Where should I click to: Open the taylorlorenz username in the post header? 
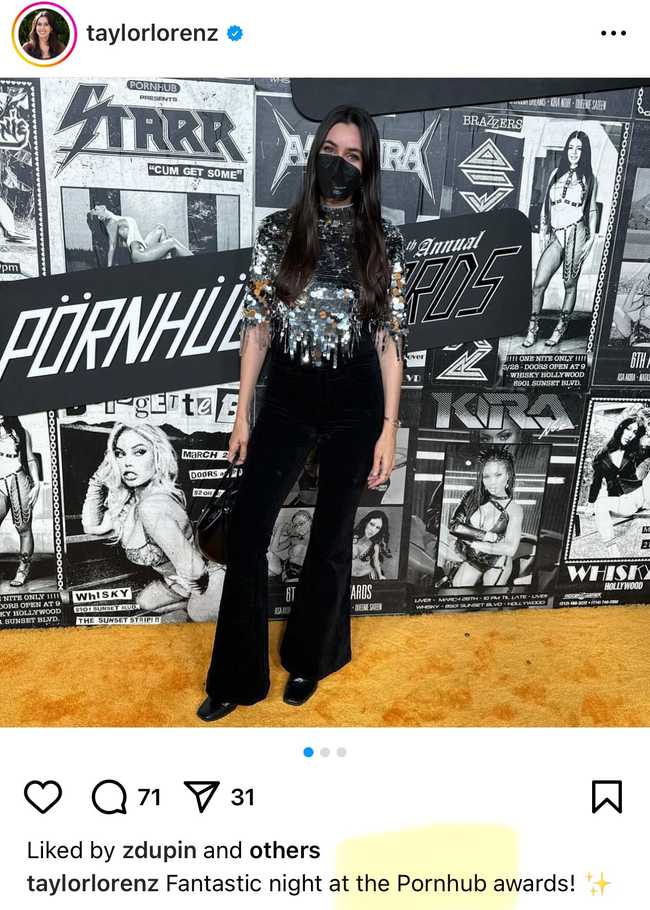click(151, 33)
